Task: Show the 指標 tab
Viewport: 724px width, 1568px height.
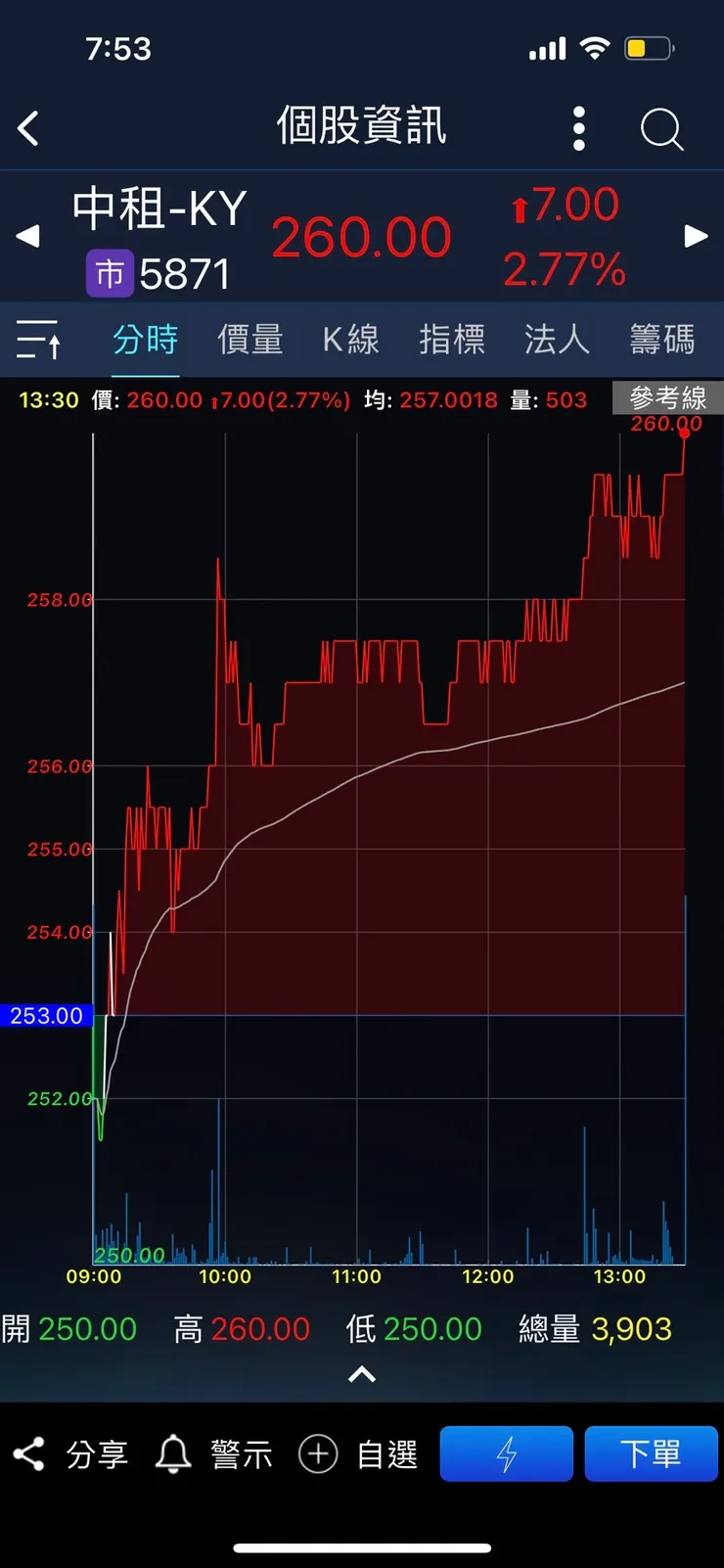Action: pos(452,340)
